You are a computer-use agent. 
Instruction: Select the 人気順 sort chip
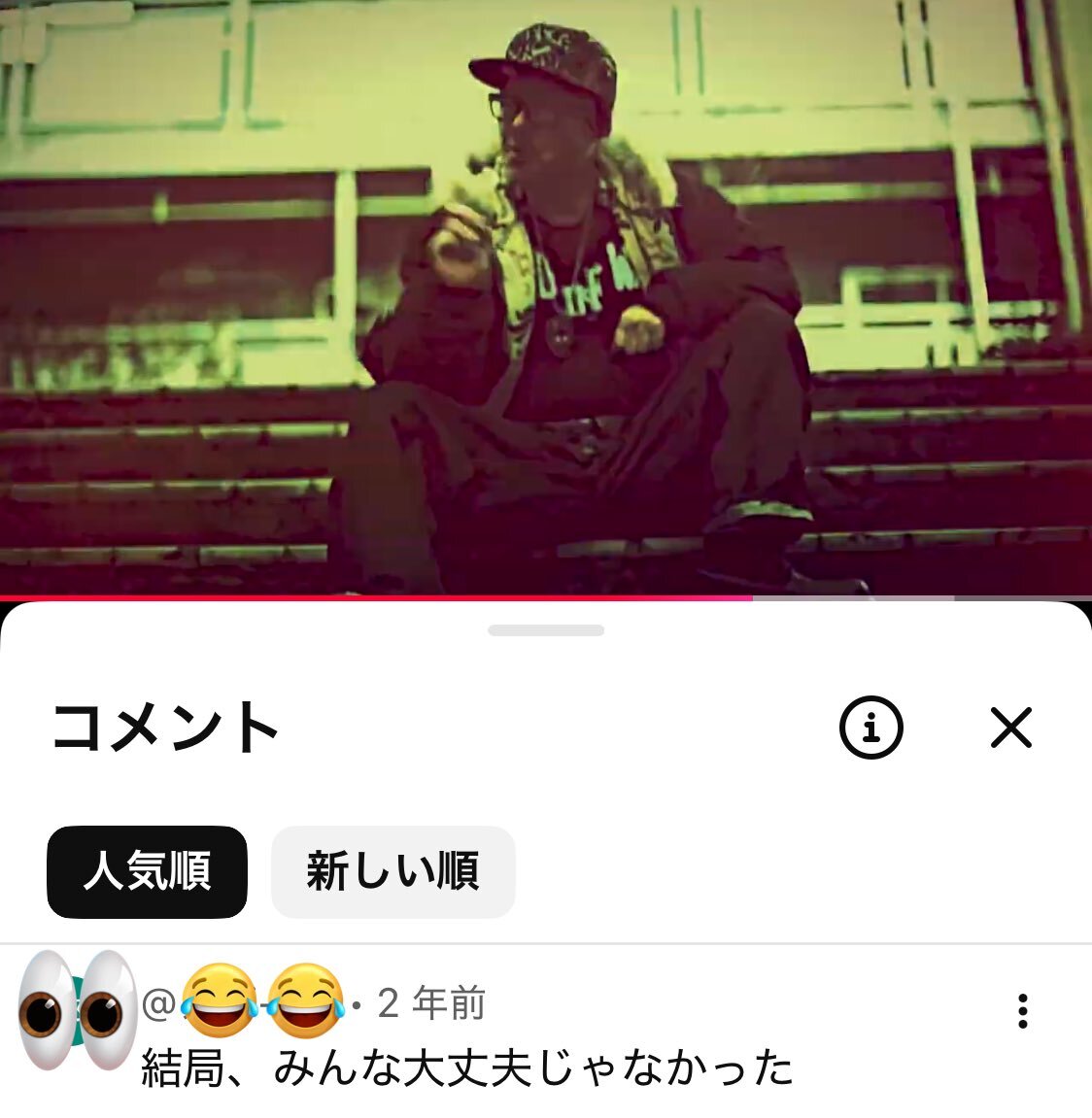click(x=147, y=871)
